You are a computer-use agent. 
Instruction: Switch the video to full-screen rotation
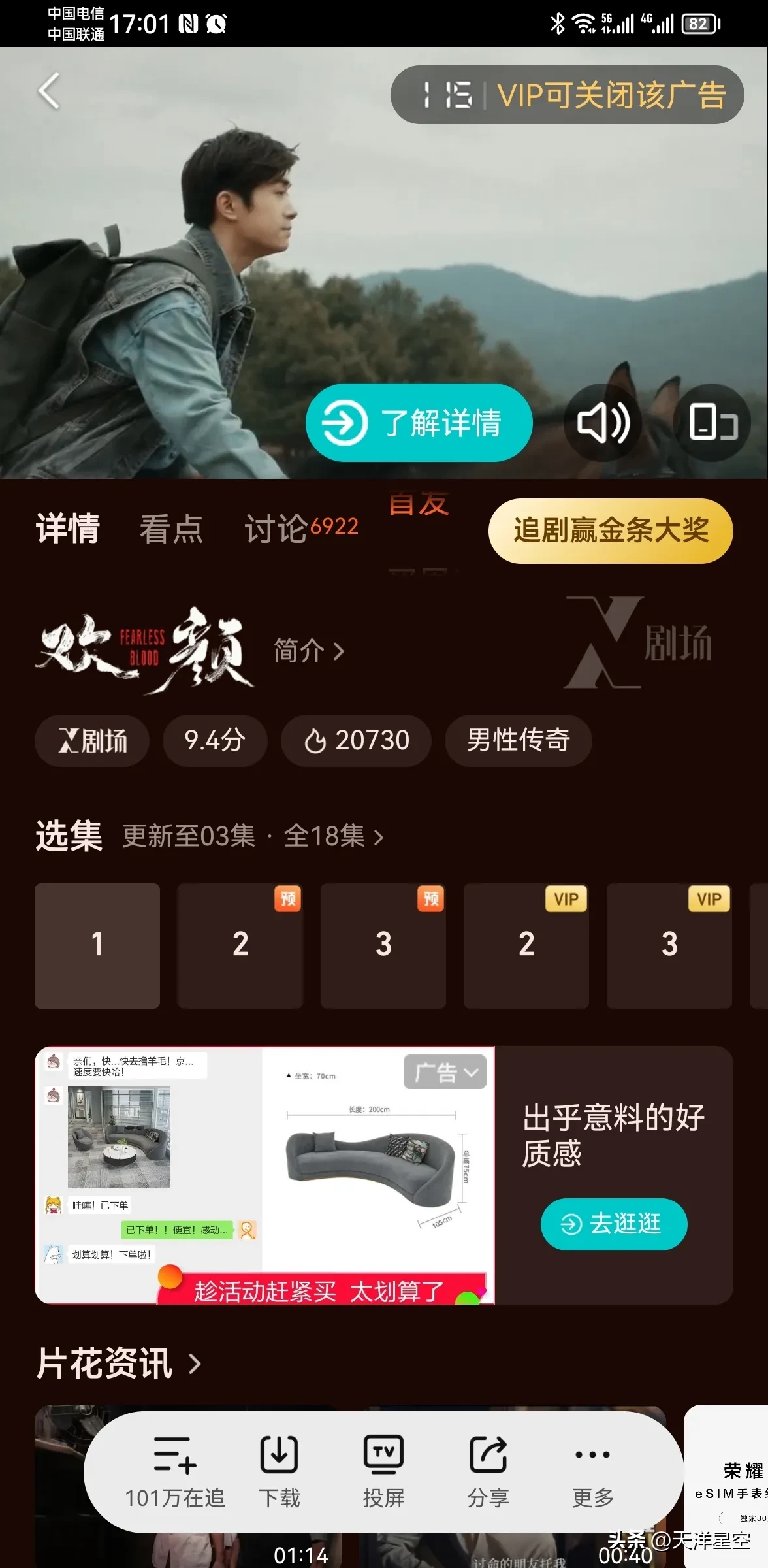pos(712,423)
